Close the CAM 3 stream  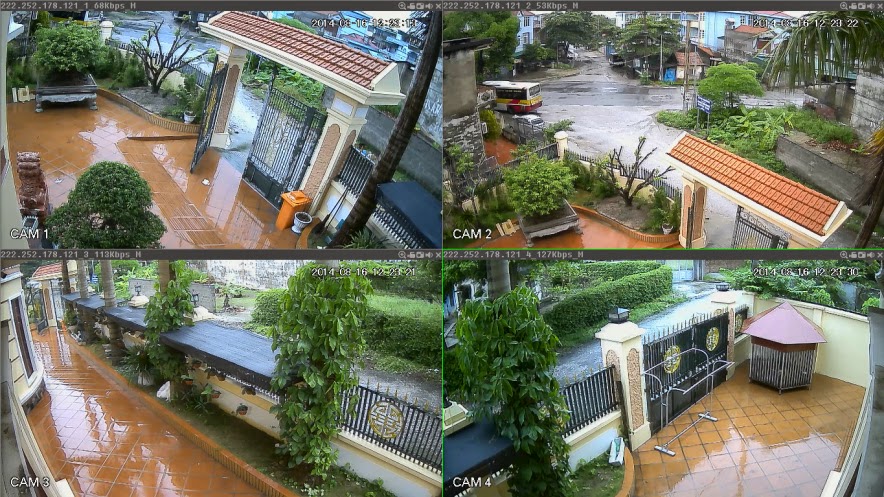point(438,255)
